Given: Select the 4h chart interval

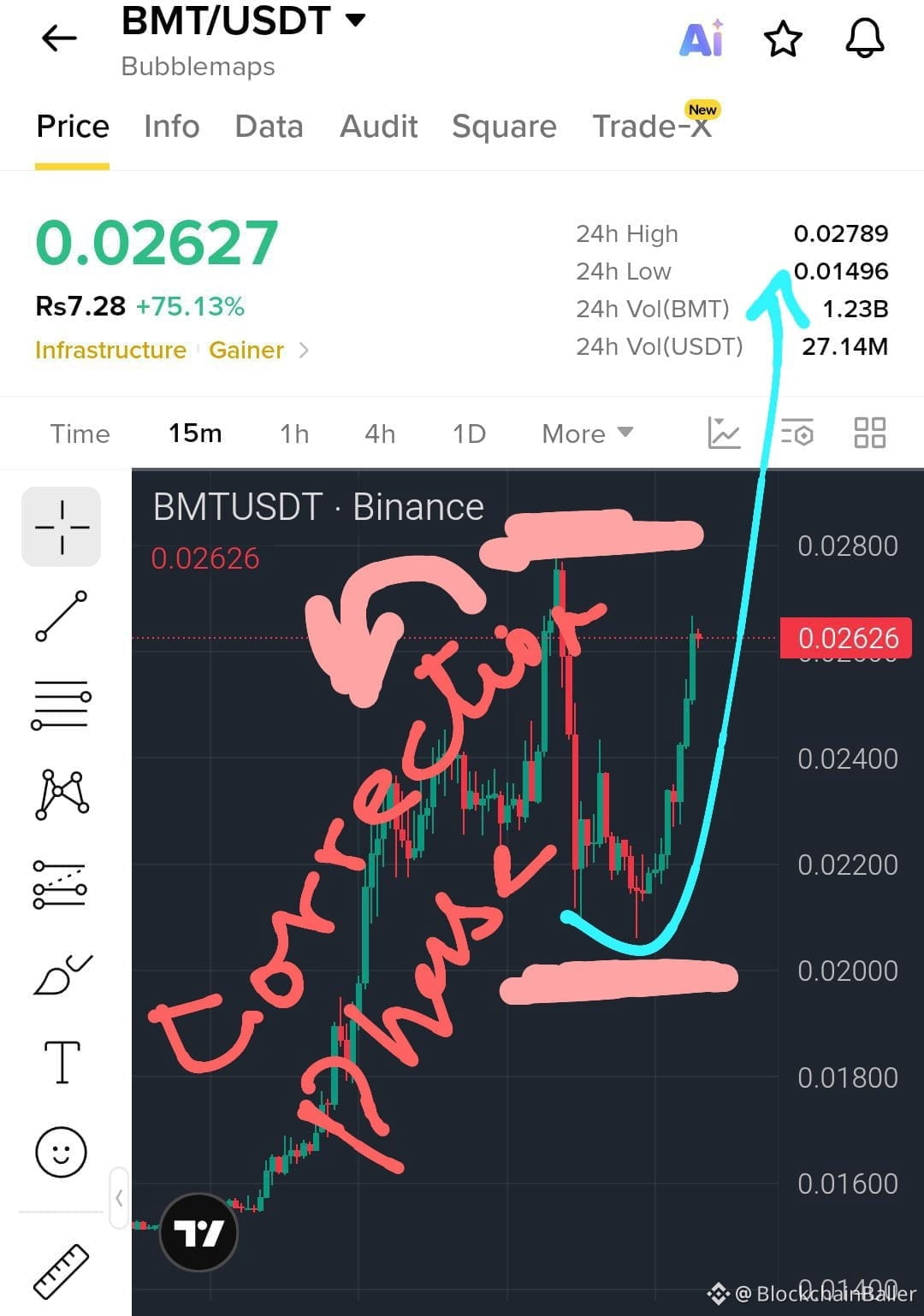Looking at the screenshot, I should tap(380, 434).
